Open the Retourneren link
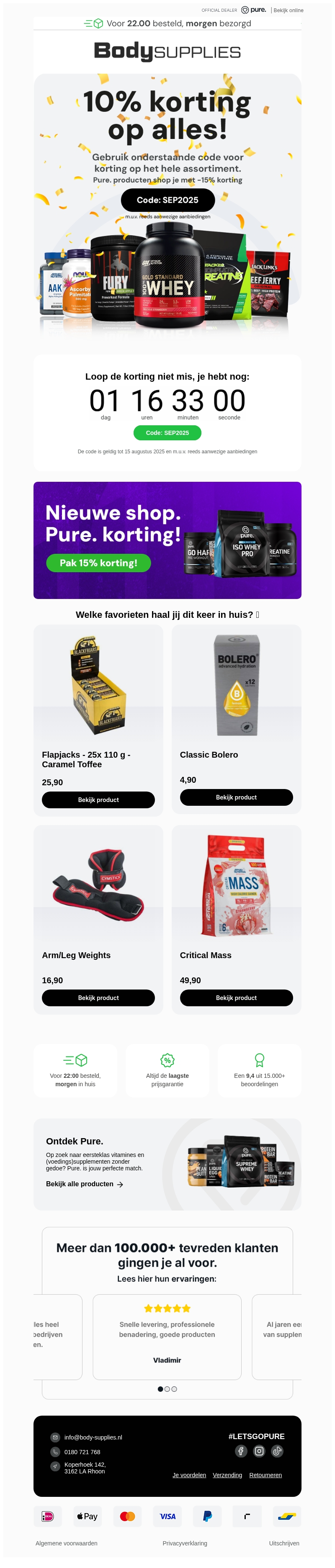Screen dimensions: 335x1568 265,1475
